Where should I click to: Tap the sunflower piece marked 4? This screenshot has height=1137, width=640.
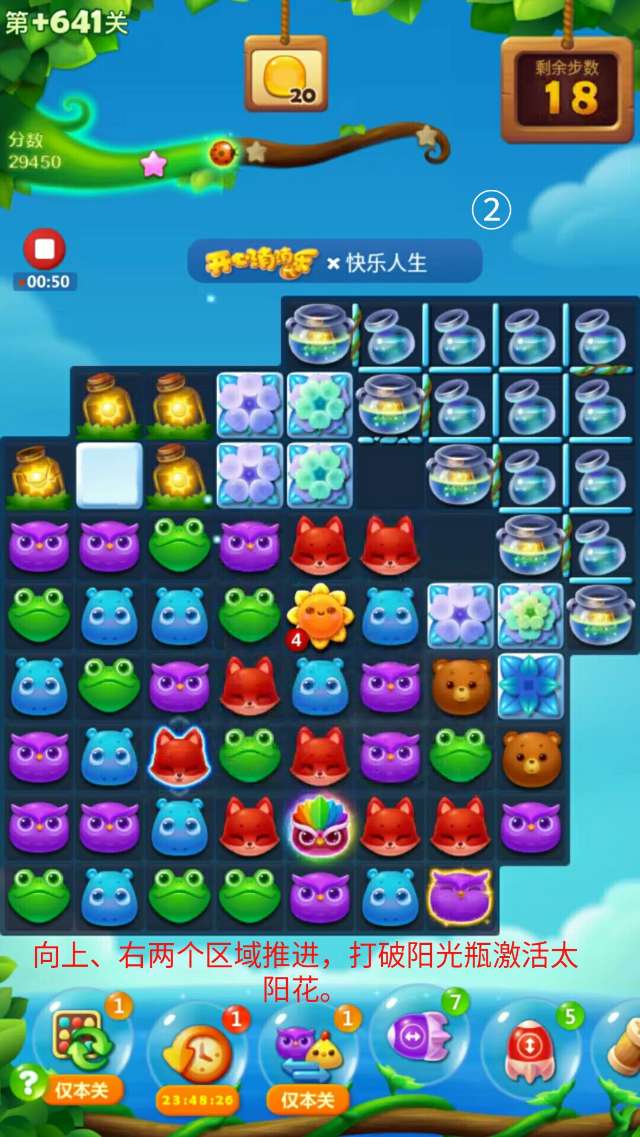click(318, 614)
